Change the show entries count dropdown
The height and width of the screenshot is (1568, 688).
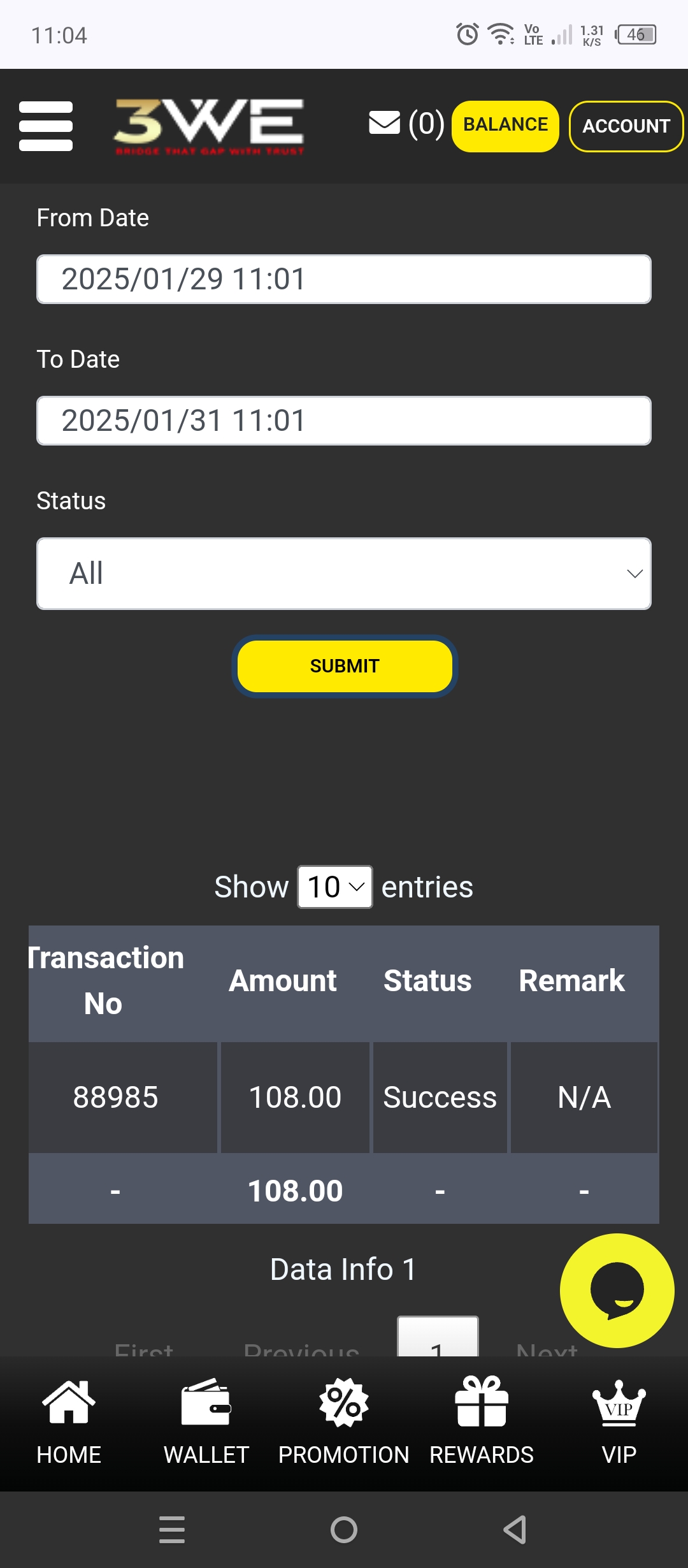pyautogui.click(x=335, y=887)
